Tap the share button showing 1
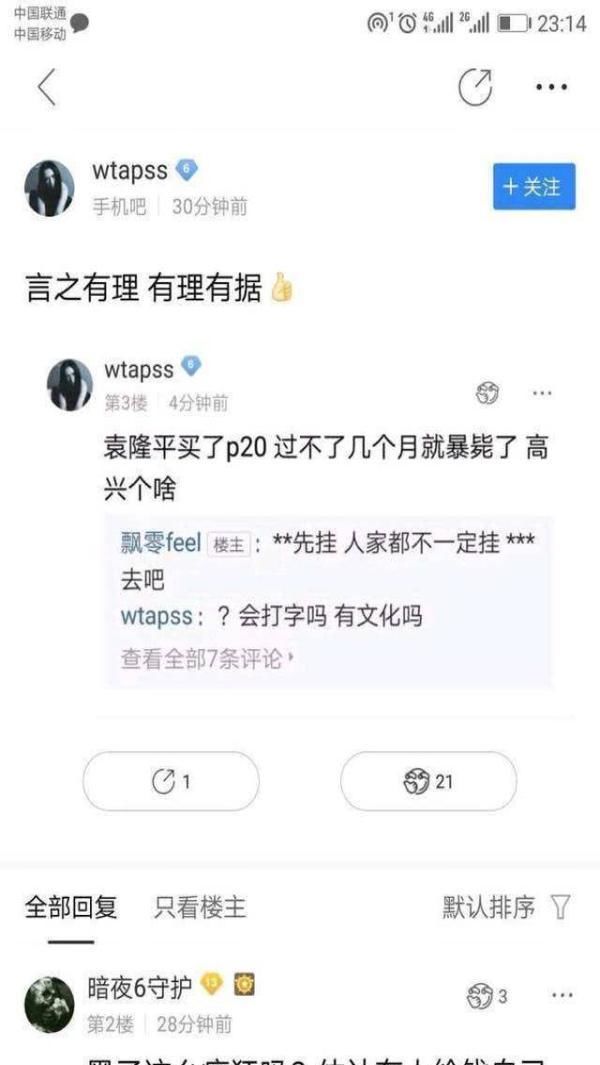The image size is (600, 1065). 171,781
